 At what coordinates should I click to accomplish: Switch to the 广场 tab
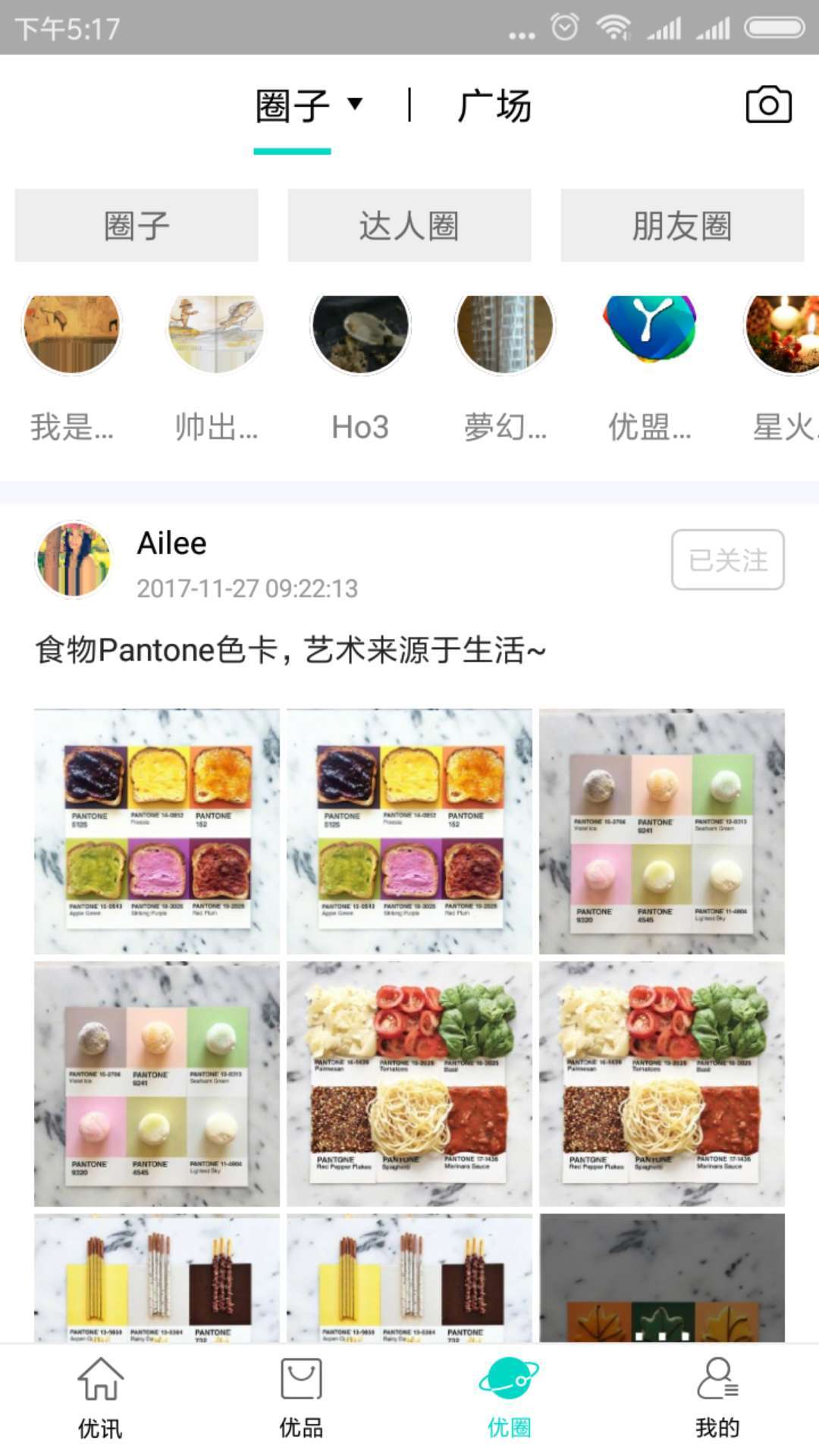tap(494, 105)
